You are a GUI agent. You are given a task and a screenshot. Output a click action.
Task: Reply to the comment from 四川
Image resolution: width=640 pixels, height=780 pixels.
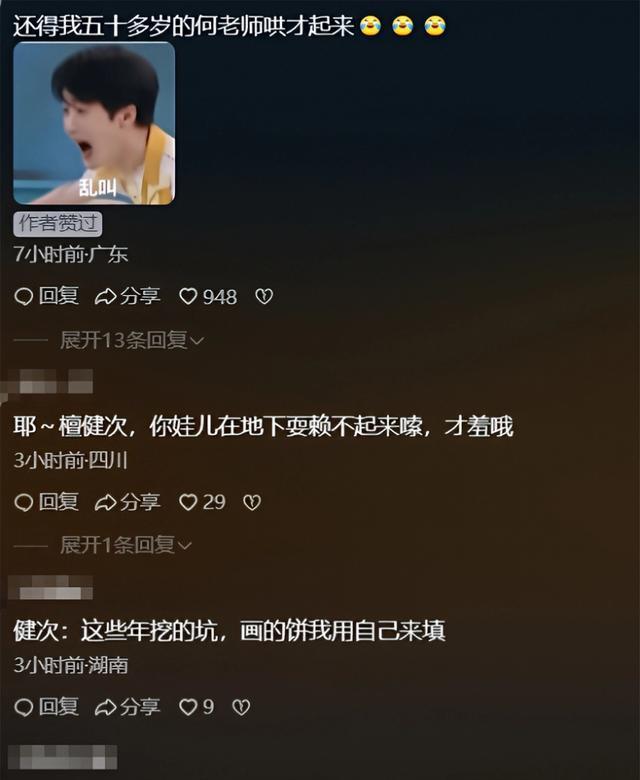coord(47,502)
